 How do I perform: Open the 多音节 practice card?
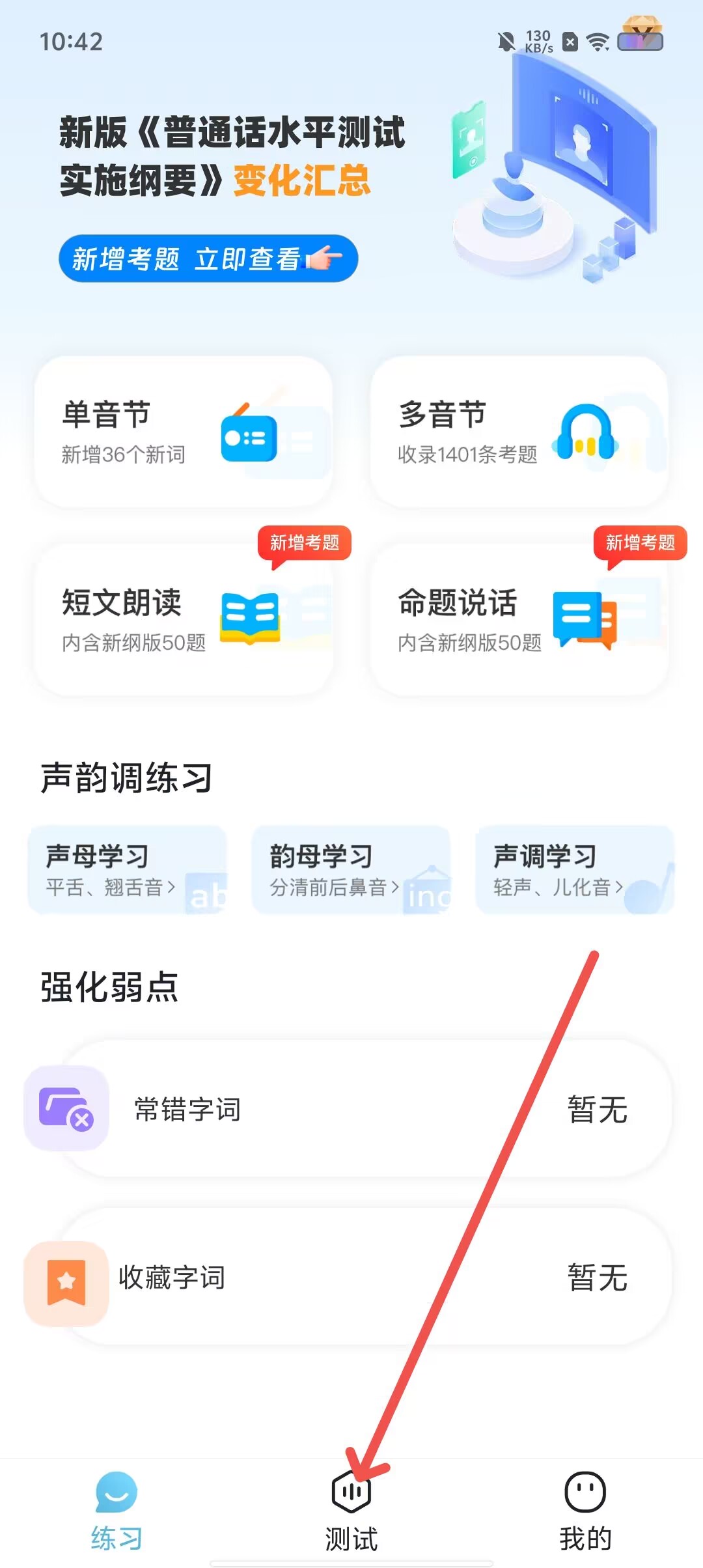519,432
